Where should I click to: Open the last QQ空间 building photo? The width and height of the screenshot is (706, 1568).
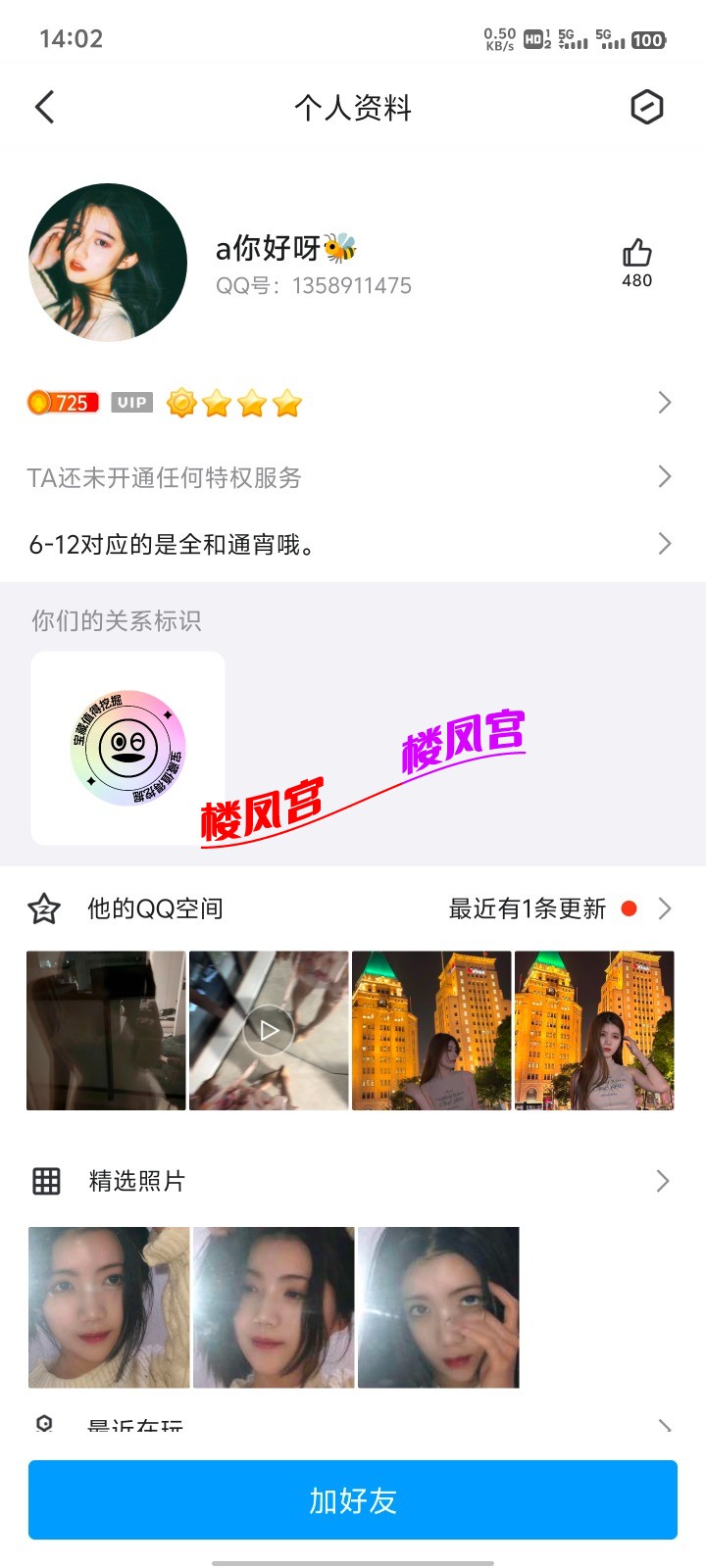tap(594, 1030)
